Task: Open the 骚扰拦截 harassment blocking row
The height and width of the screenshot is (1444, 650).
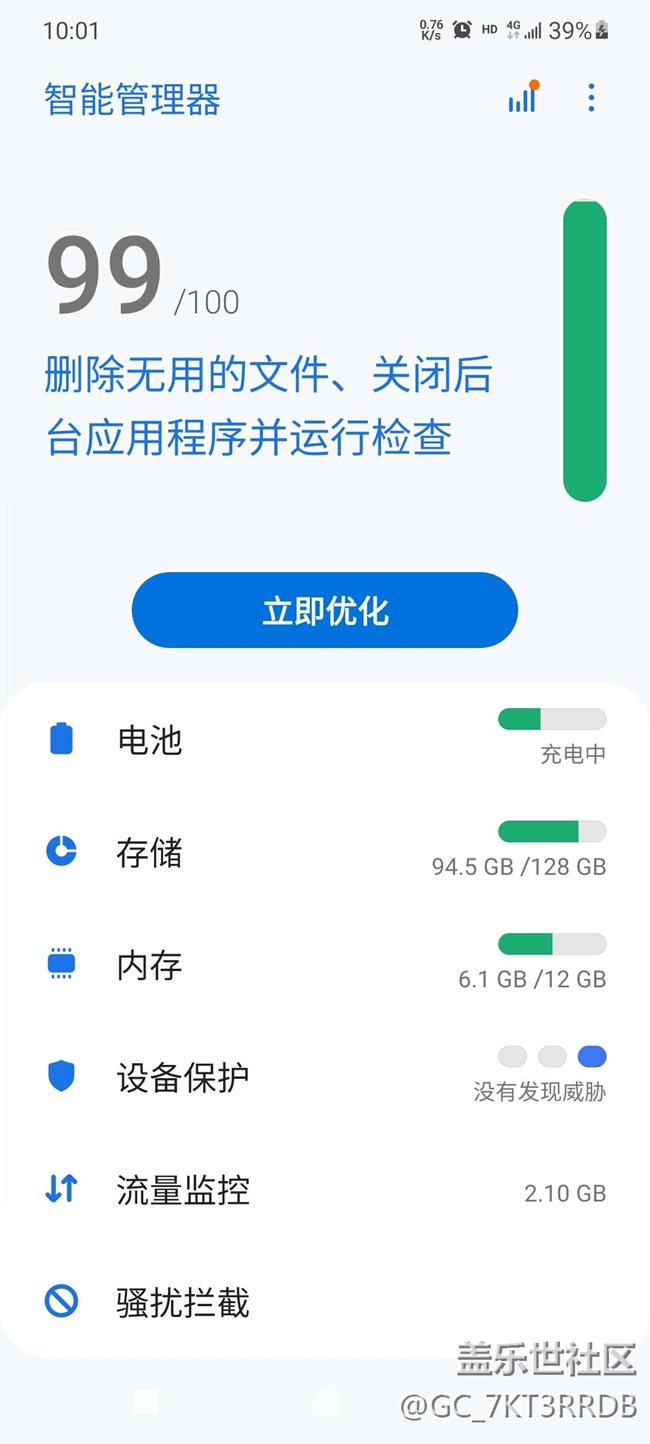Action: pyautogui.click(x=325, y=1302)
